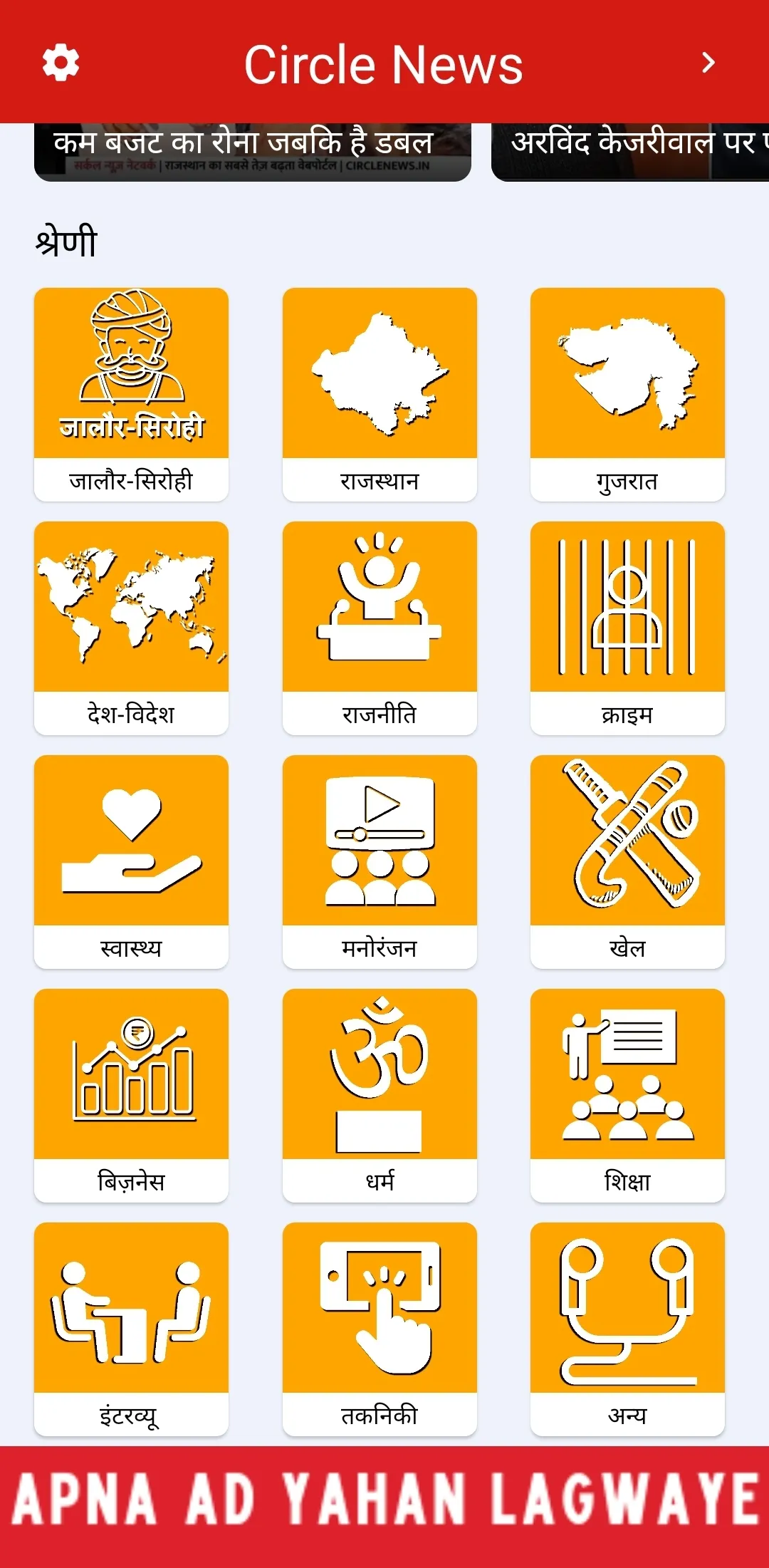Screen dimensions: 769x1568
Task: Go to the खेल sports category
Action: coord(627,862)
